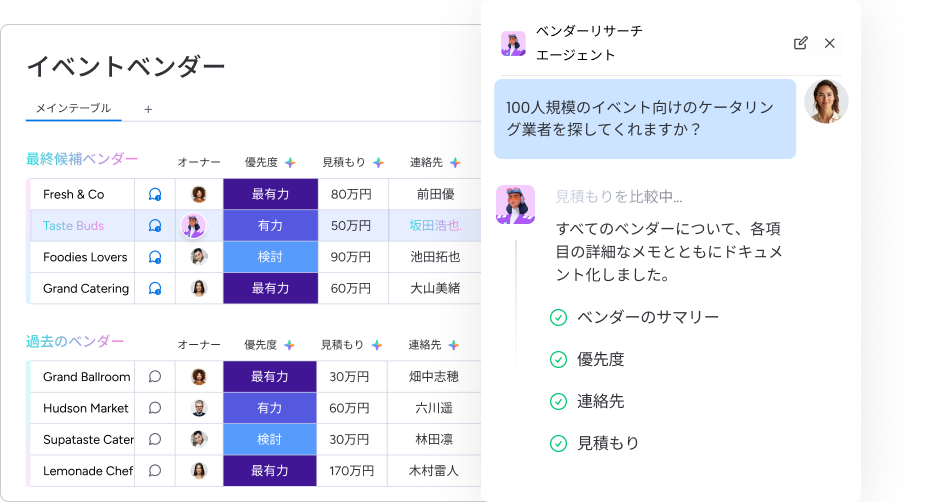941x502 pixels.
Task: Change the priority cell of Grand Catering
Action: (270, 288)
